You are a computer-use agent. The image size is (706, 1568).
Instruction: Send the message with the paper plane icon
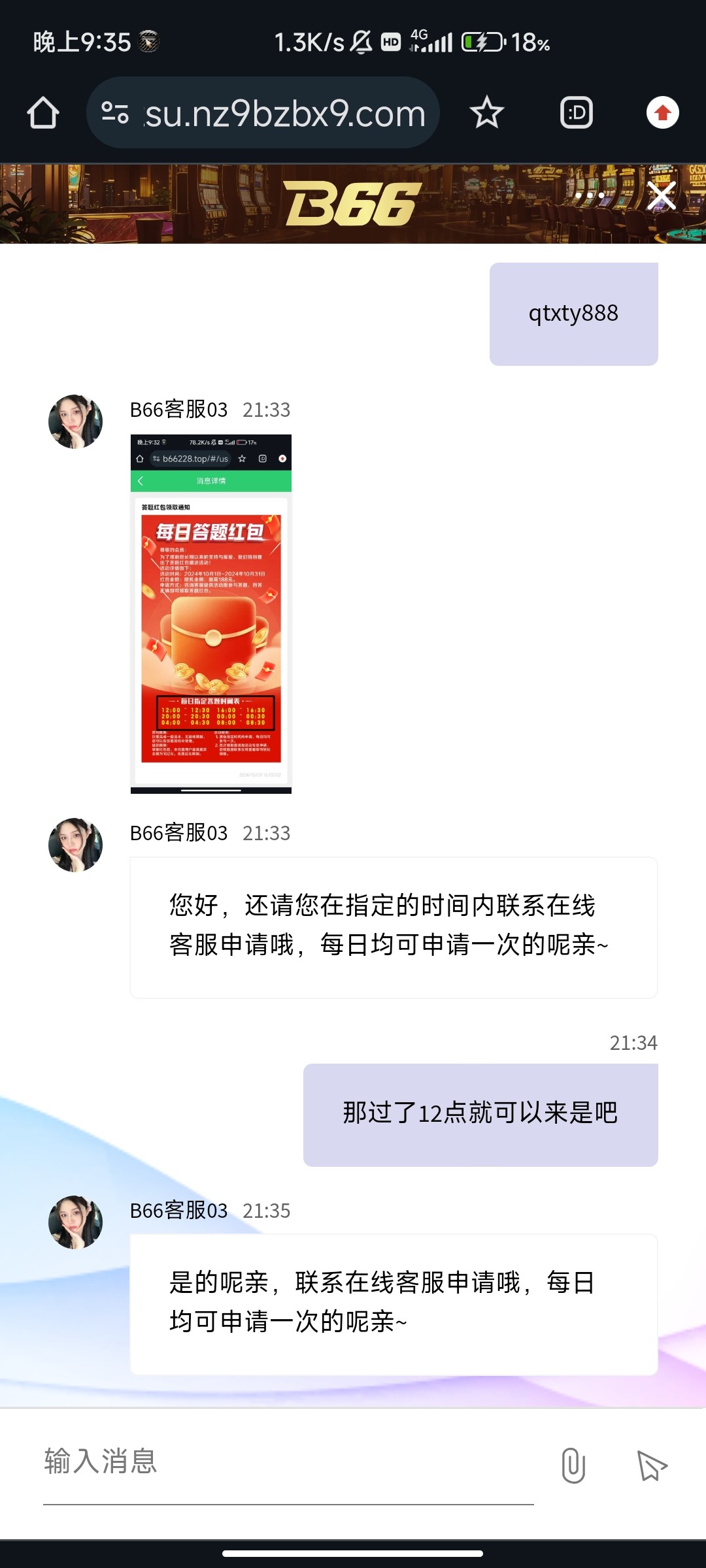(x=652, y=1465)
